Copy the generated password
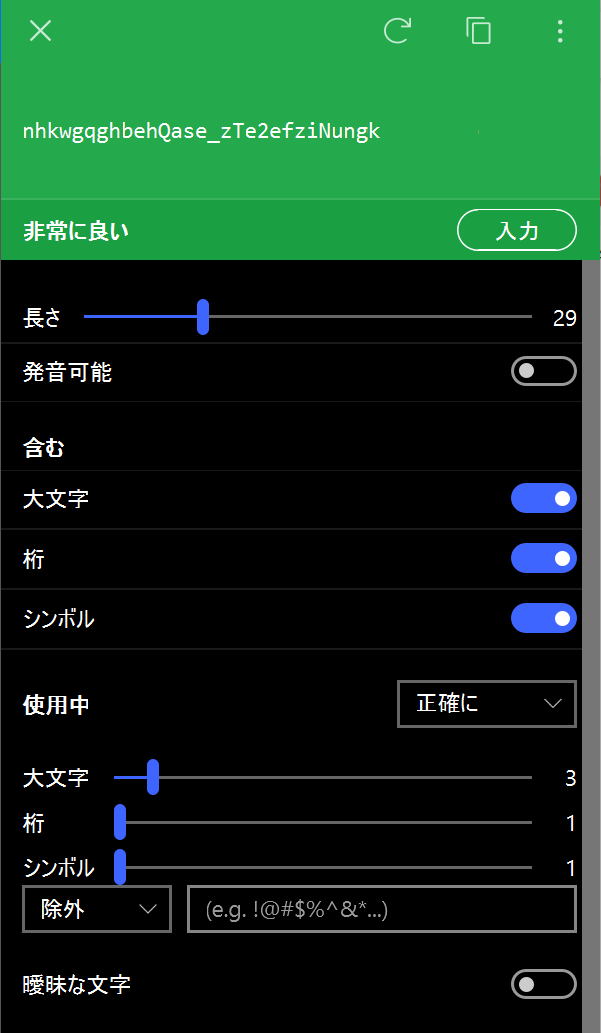 pos(478,31)
